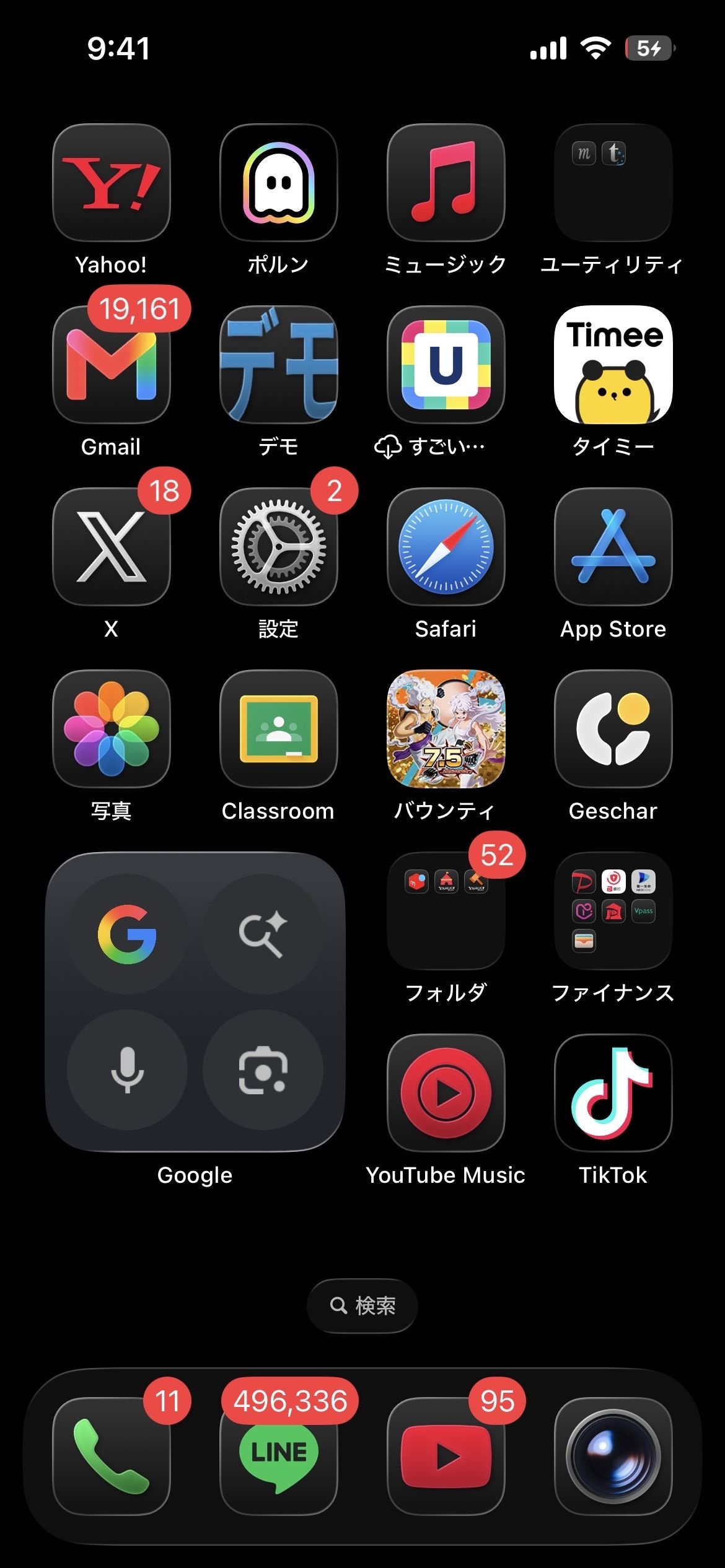Launch TikTok
The width and height of the screenshot is (725, 1568).
pyautogui.click(x=613, y=1092)
